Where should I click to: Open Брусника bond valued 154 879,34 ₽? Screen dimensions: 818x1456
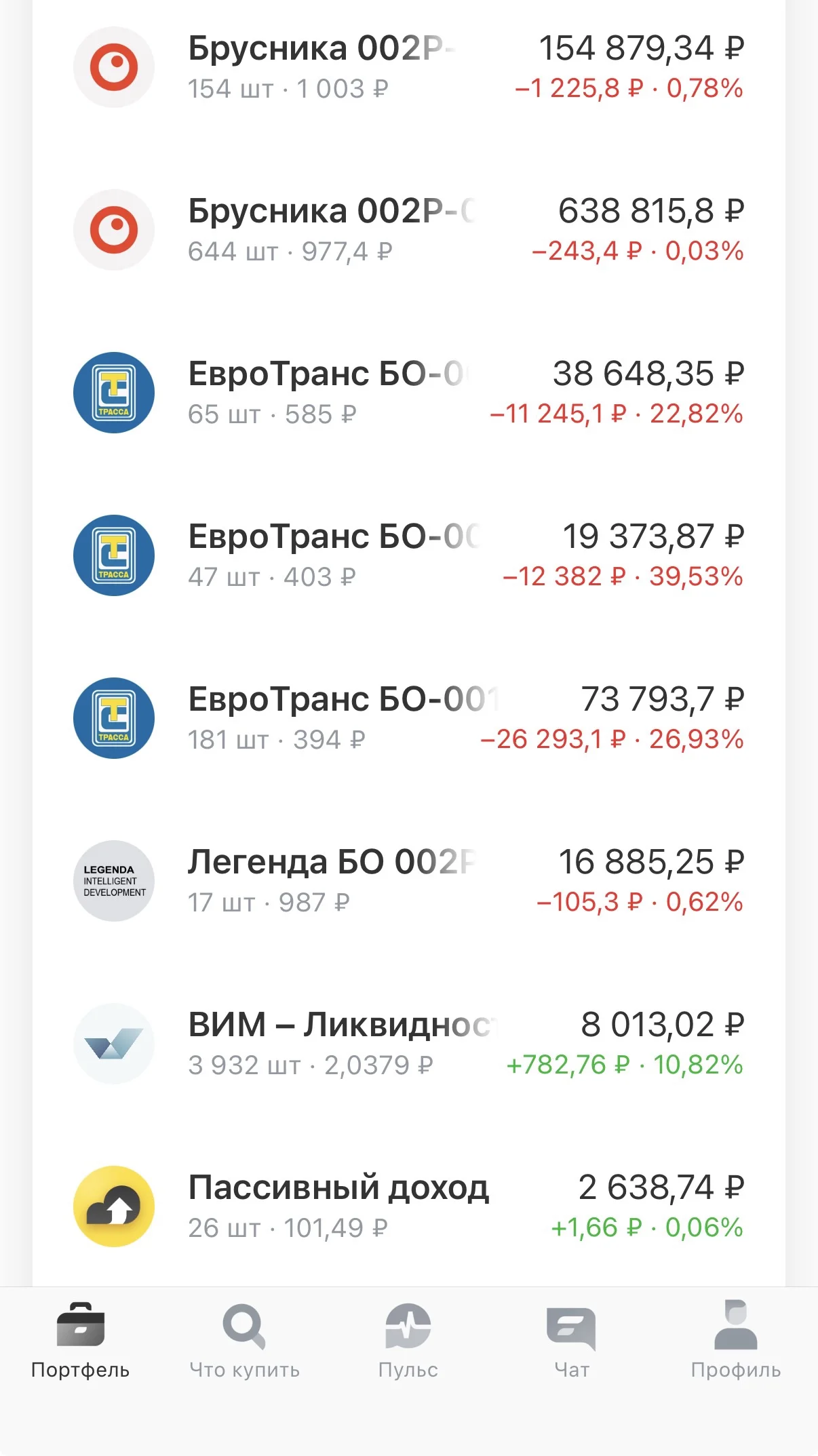[x=409, y=67]
